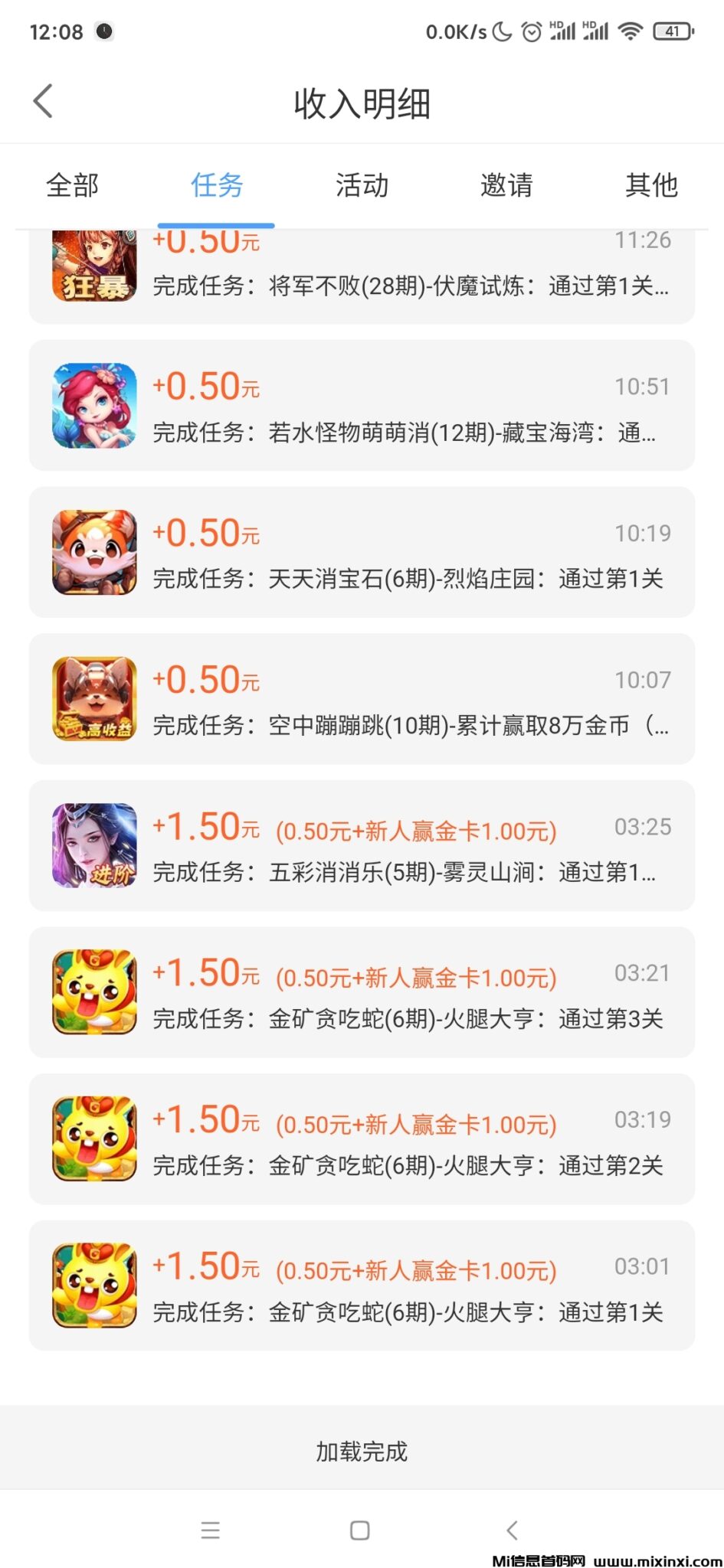The width and height of the screenshot is (724, 1568).
Task: Switch to the 其他 tab
Action: pyautogui.click(x=651, y=185)
